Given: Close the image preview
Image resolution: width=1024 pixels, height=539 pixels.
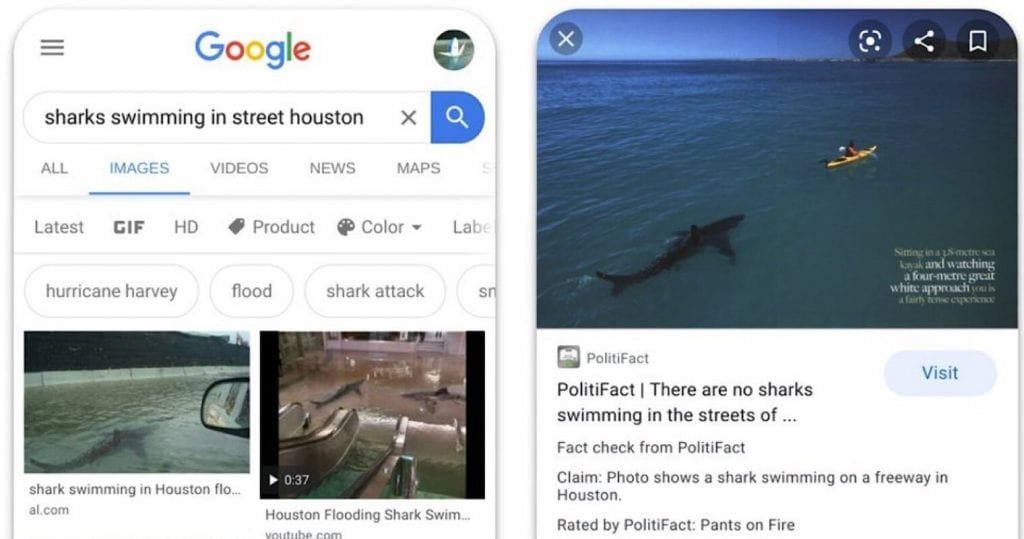Looking at the screenshot, I should pos(566,39).
